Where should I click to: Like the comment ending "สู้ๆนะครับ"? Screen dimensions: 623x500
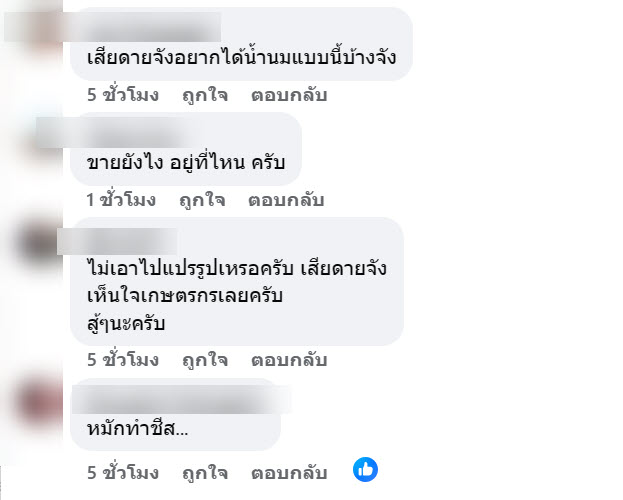click(203, 360)
